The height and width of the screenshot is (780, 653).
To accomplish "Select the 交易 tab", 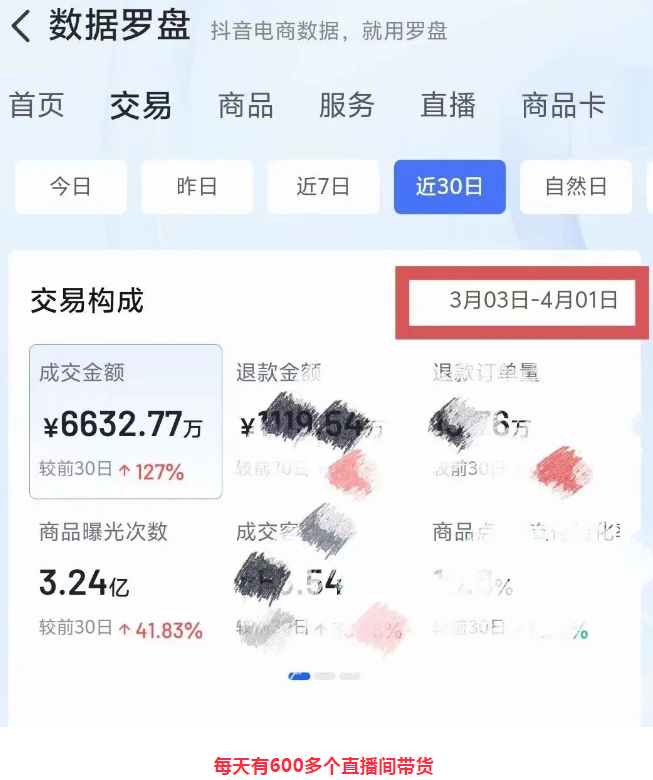I will click(x=140, y=106).
